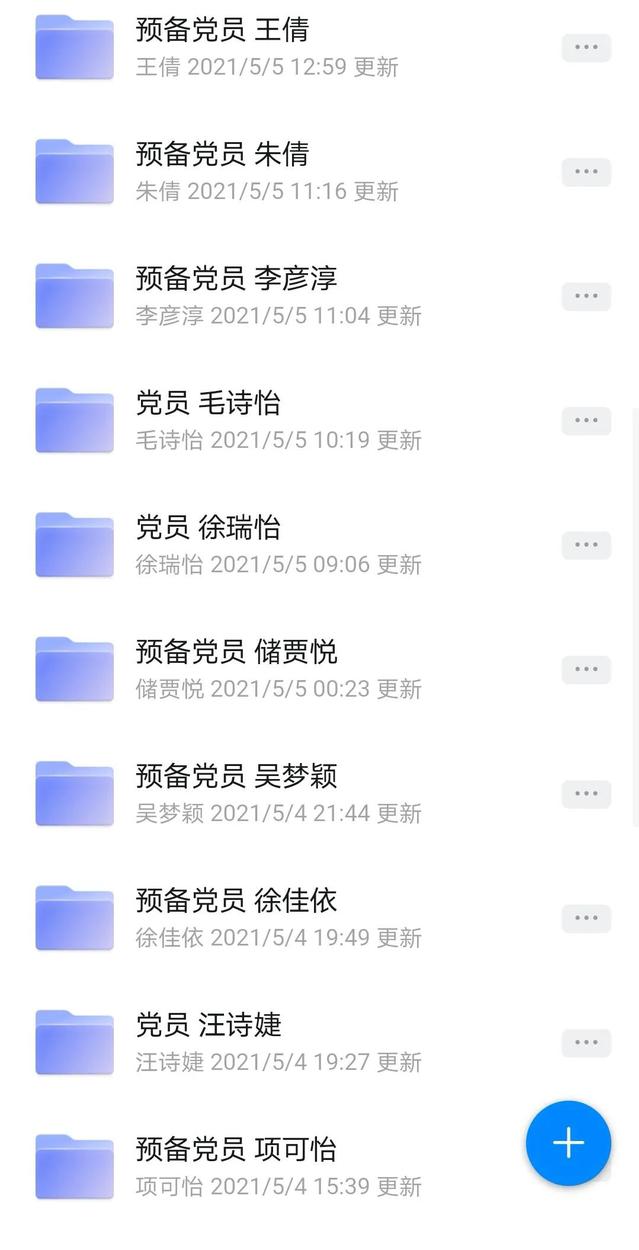Open the folder 预备党员 吴梦颖

coord(236,777)
